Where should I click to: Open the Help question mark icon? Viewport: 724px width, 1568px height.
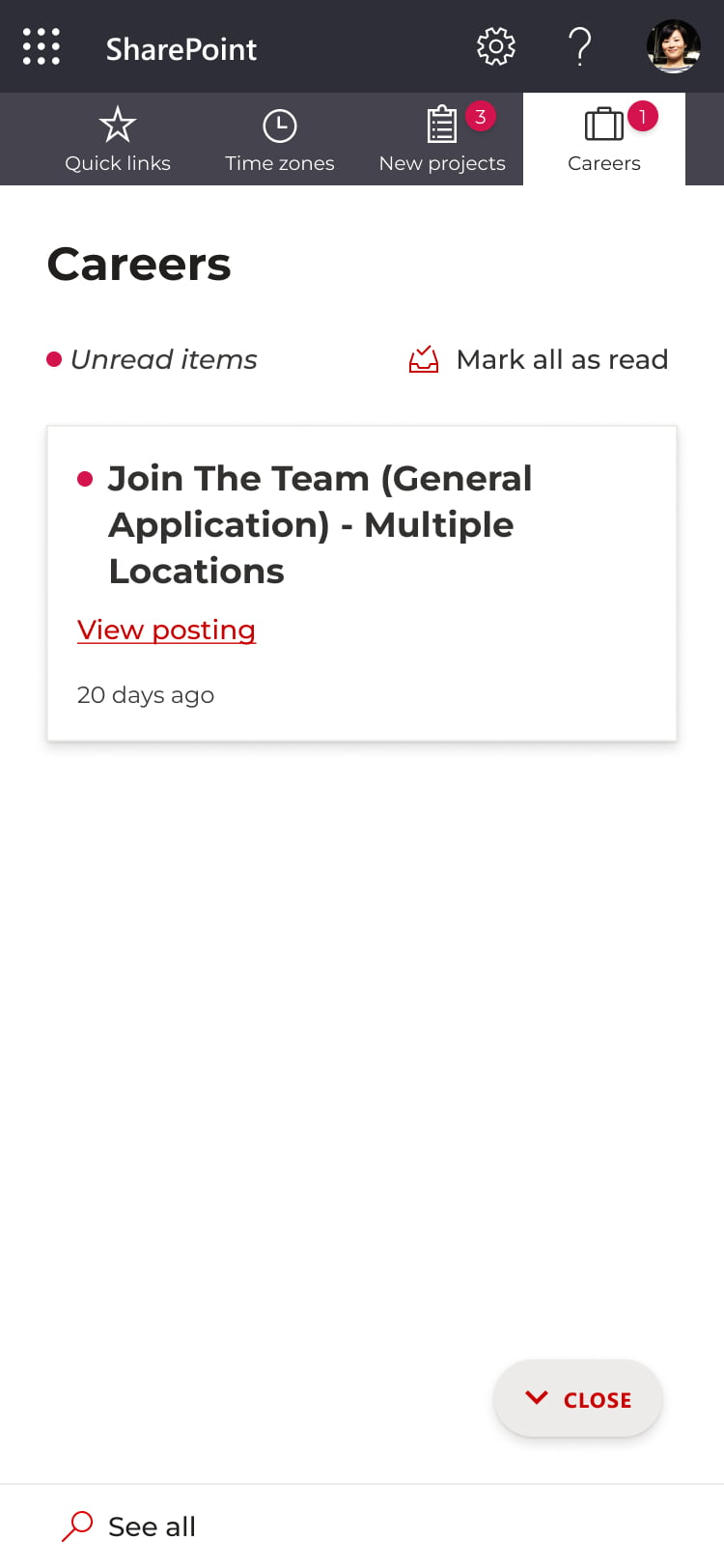580,46
